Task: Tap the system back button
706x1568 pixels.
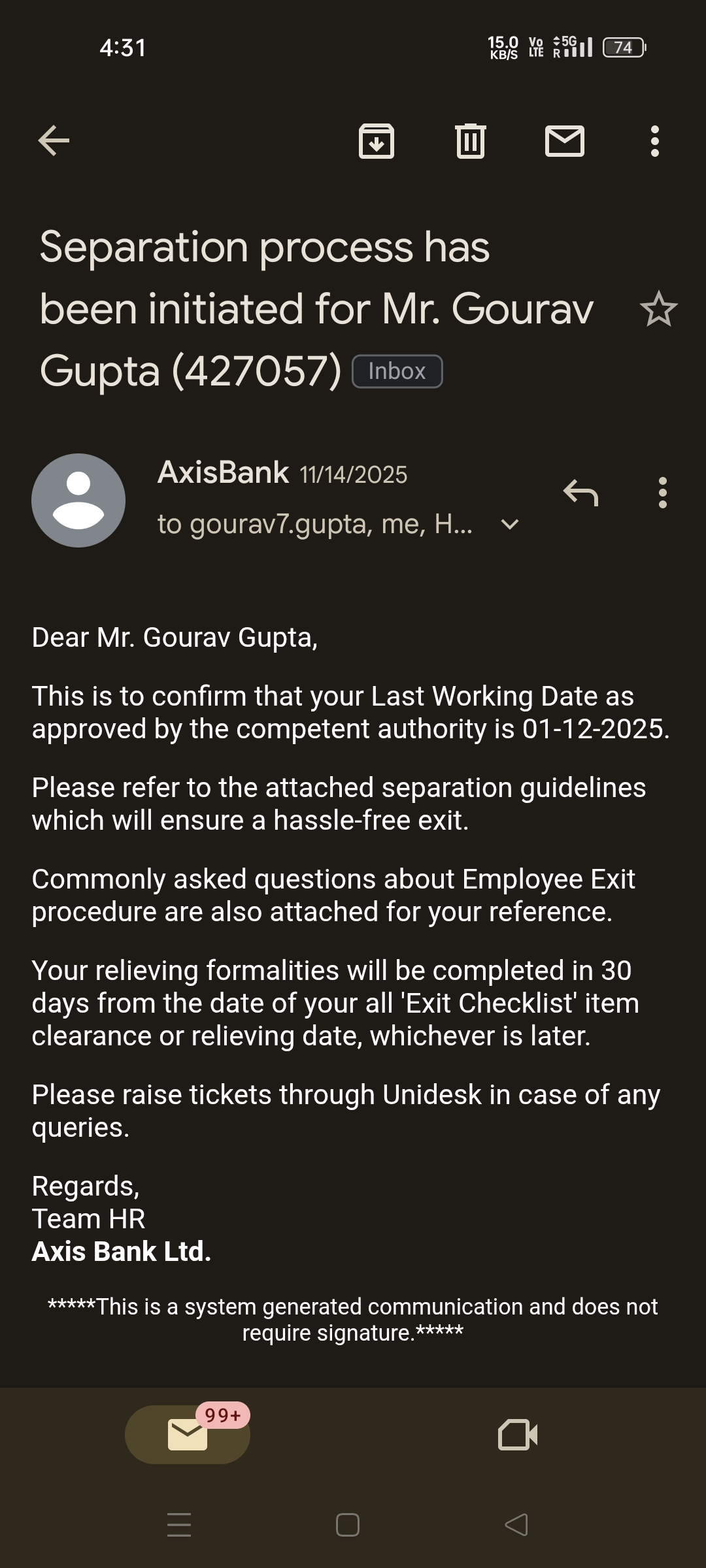Action: [x=516, y=1525]
